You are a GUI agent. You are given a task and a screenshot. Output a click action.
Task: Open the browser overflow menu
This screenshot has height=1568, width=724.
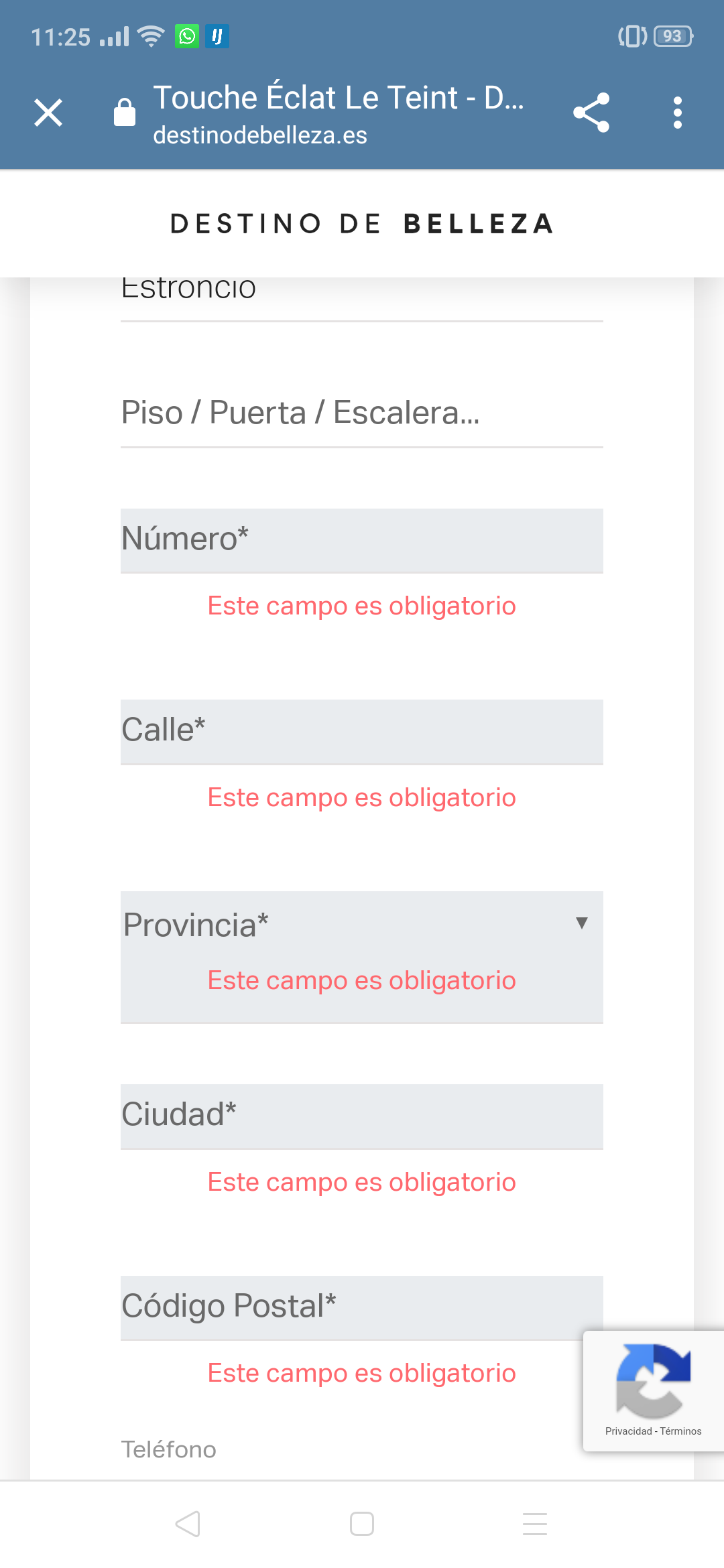(678, 113)
